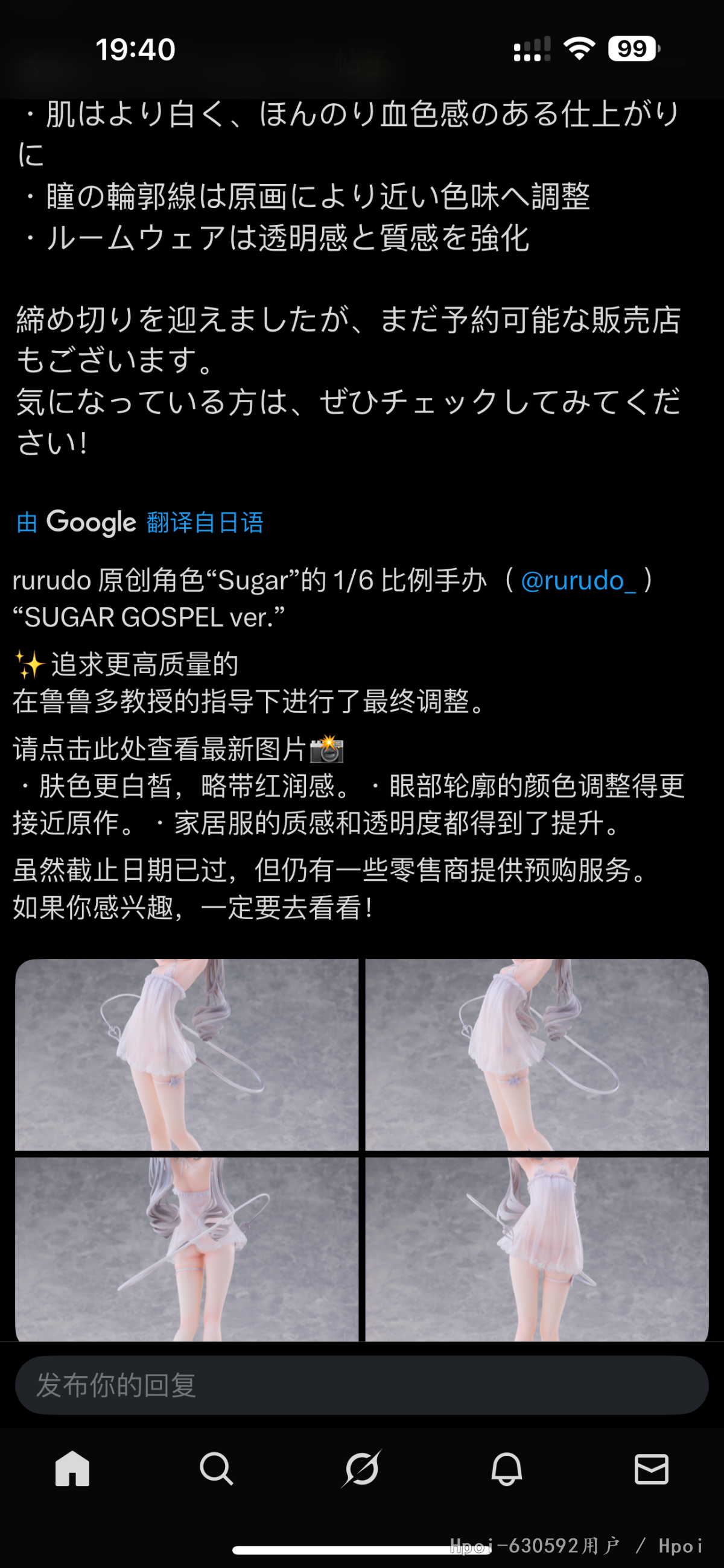724x1568 pixels.
Task: View the bottom-left figure photo
Action: pyautogui.click(x=186, y=1248)
